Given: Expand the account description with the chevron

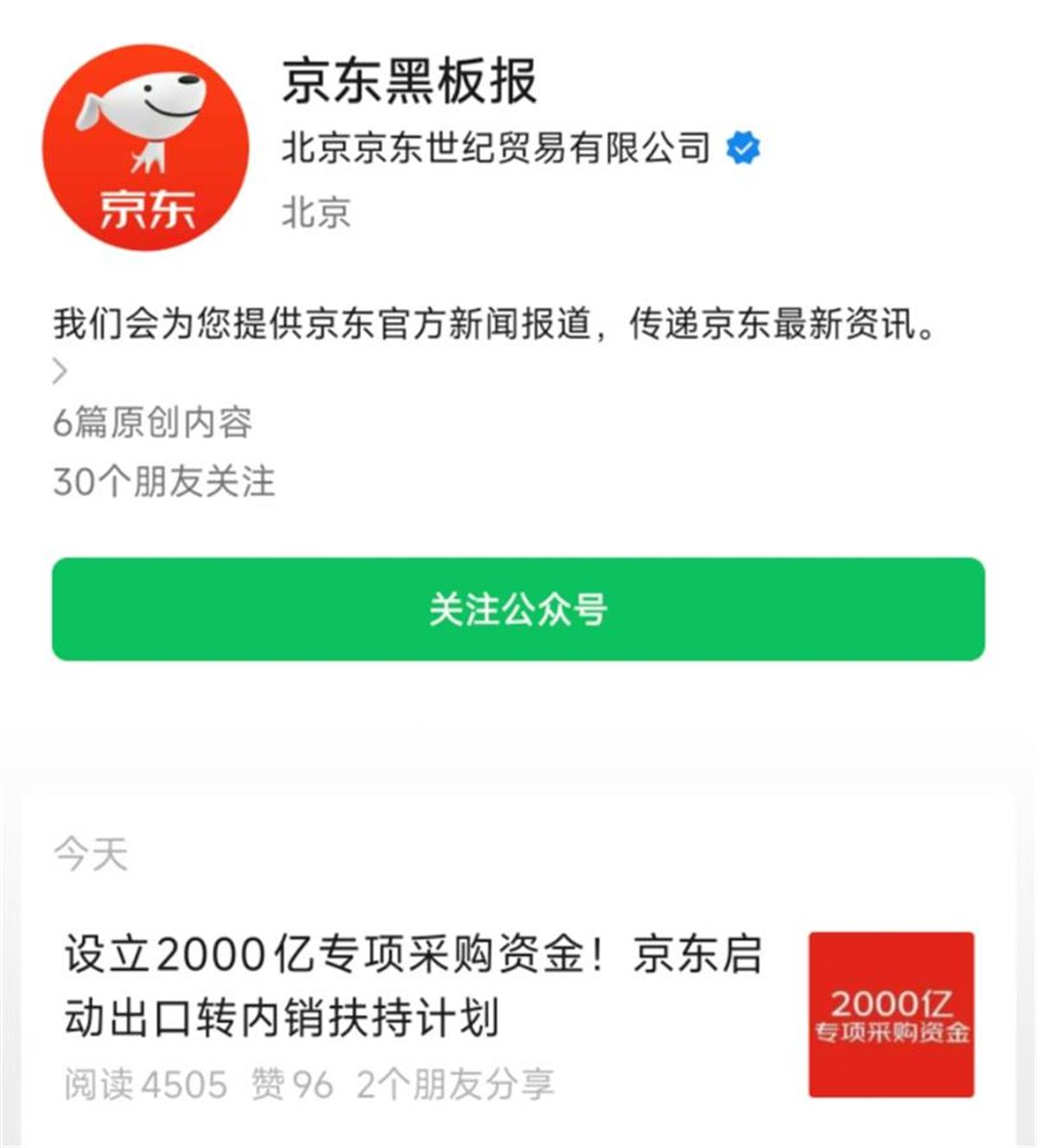Looking at the screenshot, I should 60,372.
